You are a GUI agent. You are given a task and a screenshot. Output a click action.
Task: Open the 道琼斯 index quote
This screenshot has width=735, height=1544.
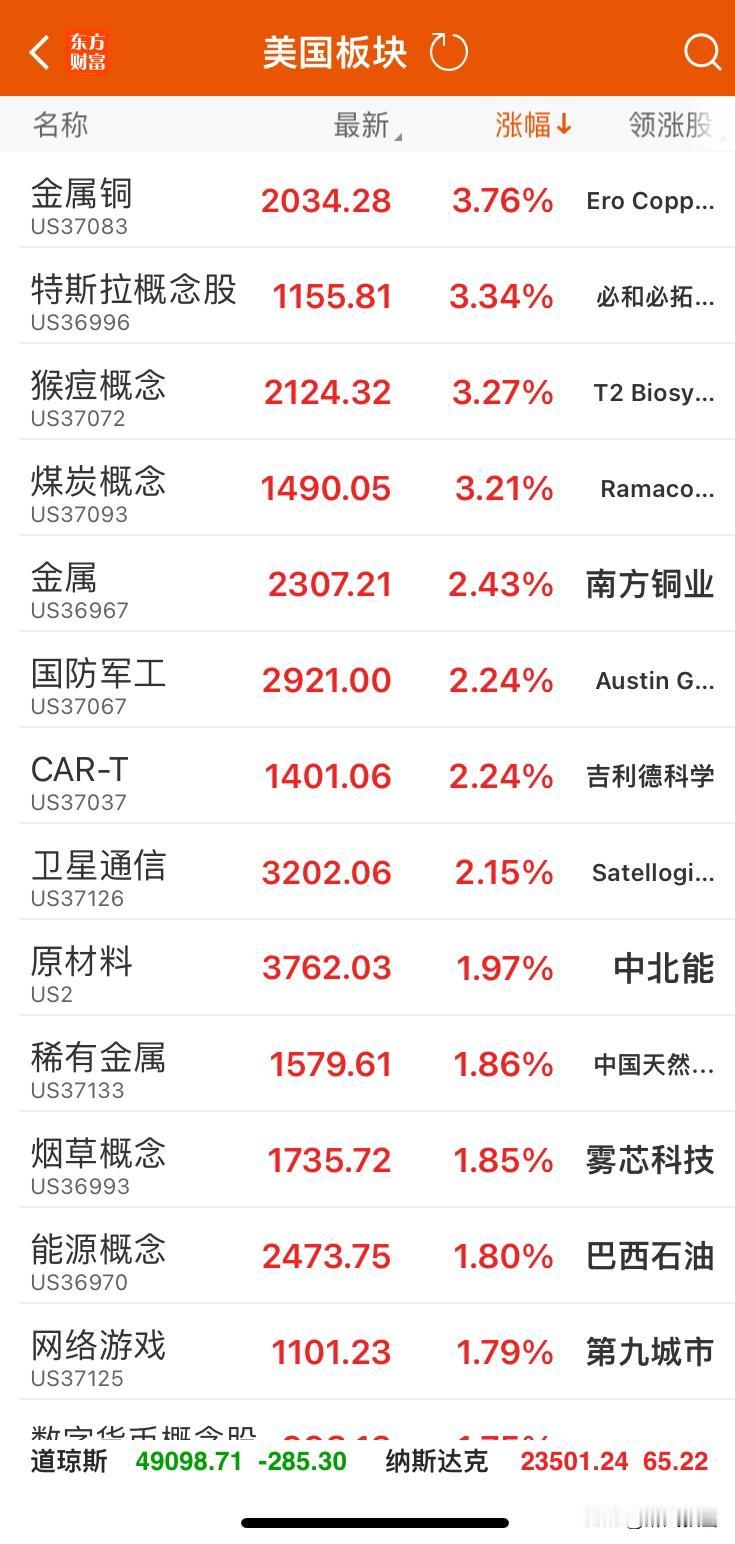point(188,1461)
